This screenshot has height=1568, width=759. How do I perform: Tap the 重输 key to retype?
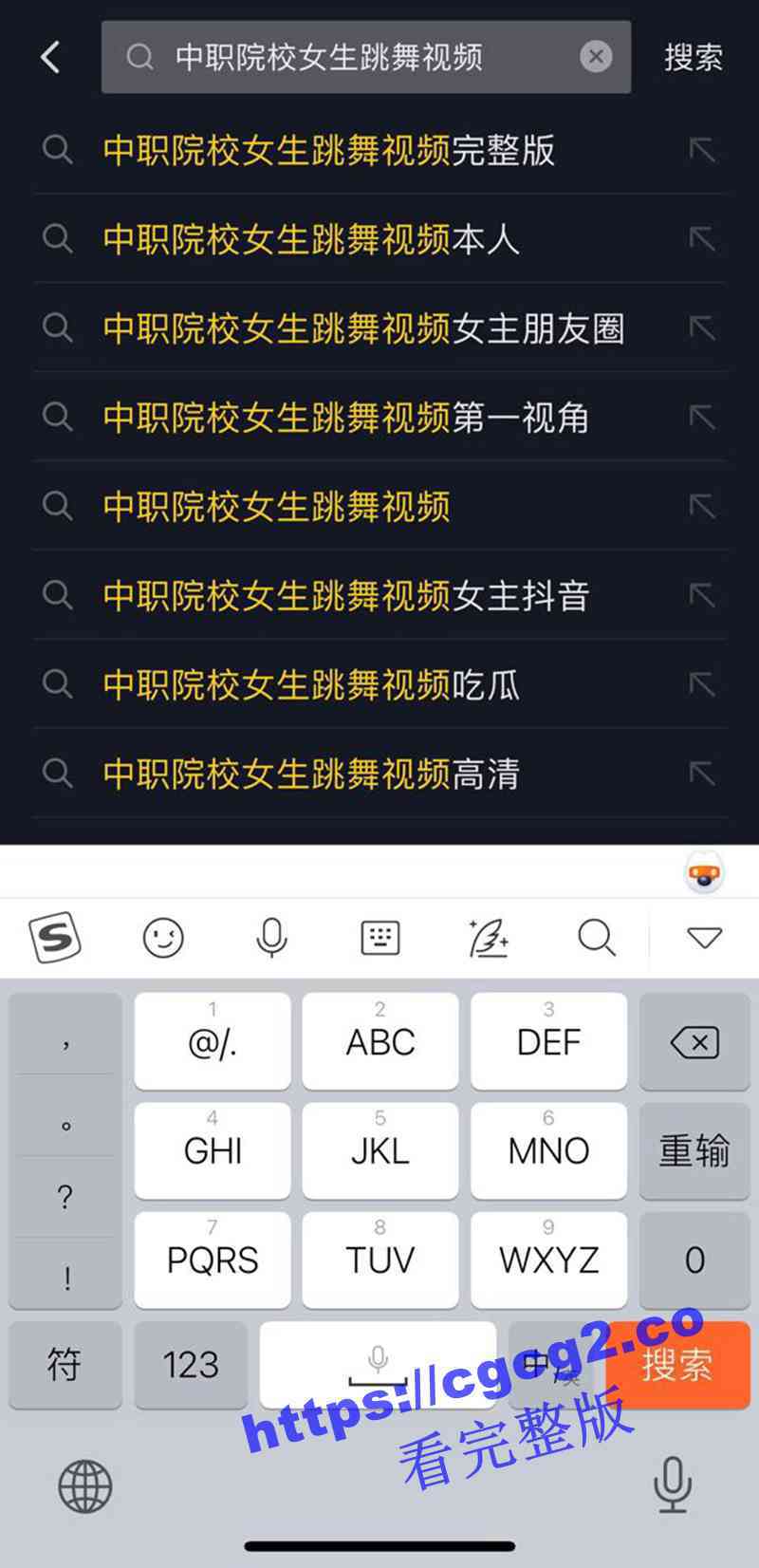[x=694, y=1150]
